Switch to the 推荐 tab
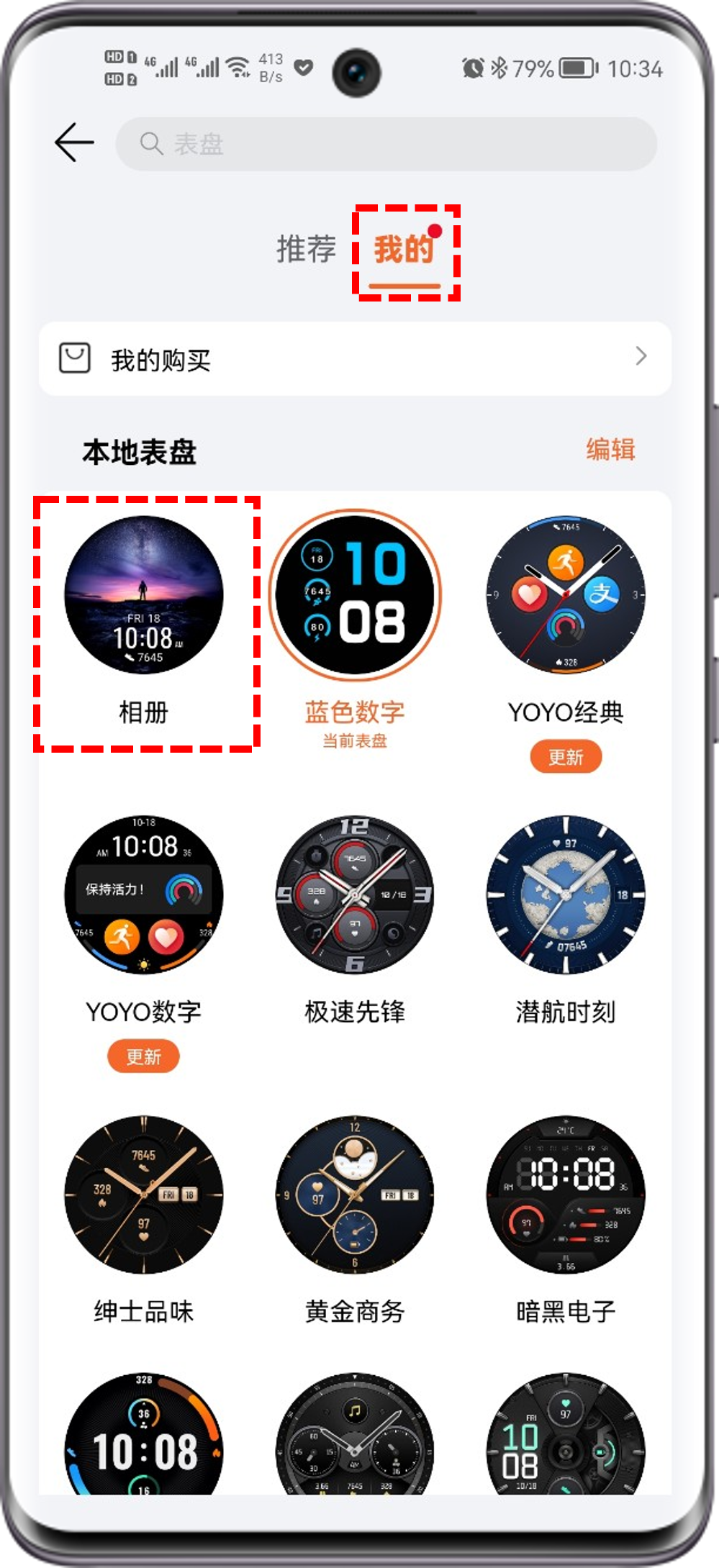Image resolution: width=719 pixels, height=1568 pixels. click(x=306, y=249)
